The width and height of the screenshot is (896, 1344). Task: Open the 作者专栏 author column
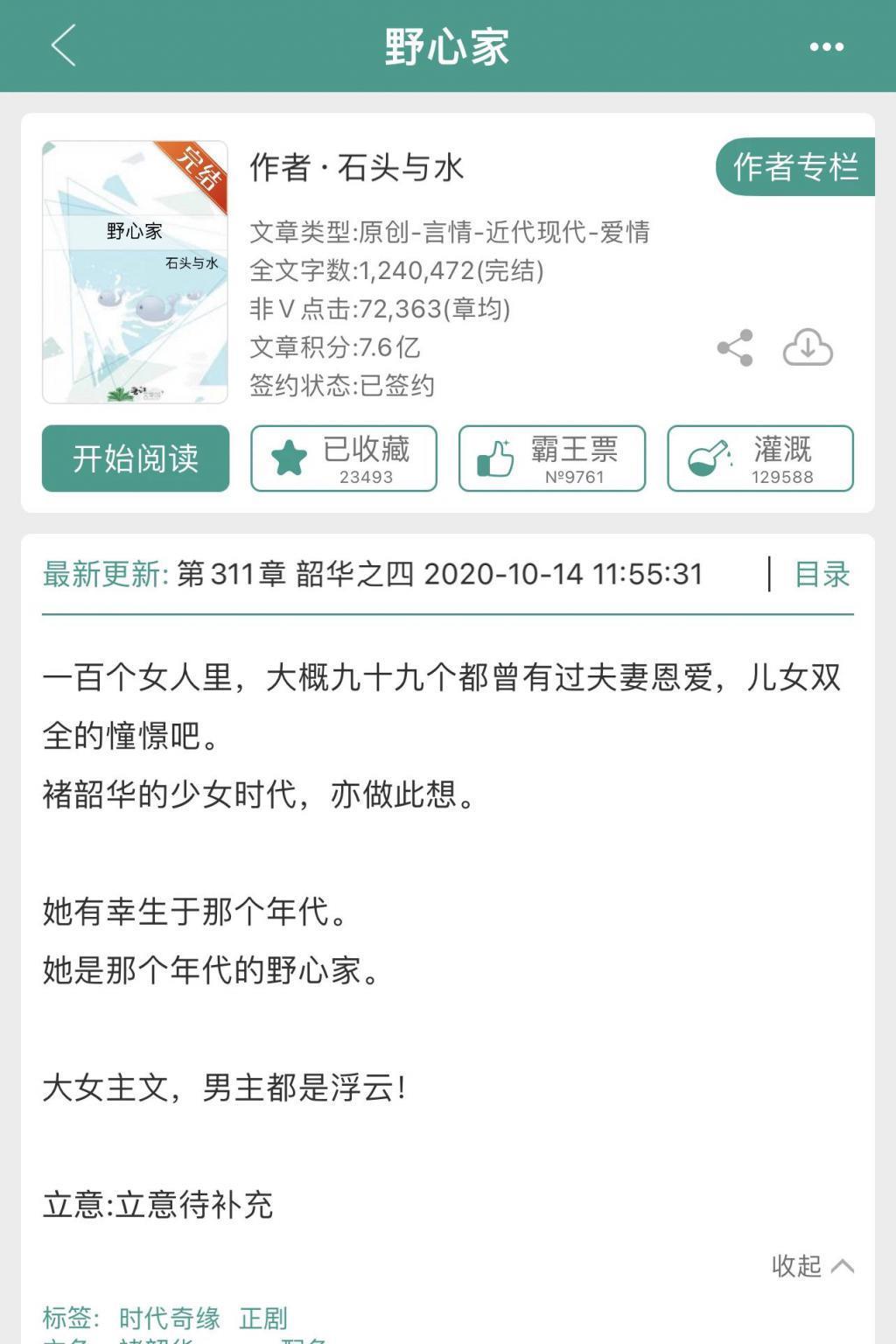[794, 164]
